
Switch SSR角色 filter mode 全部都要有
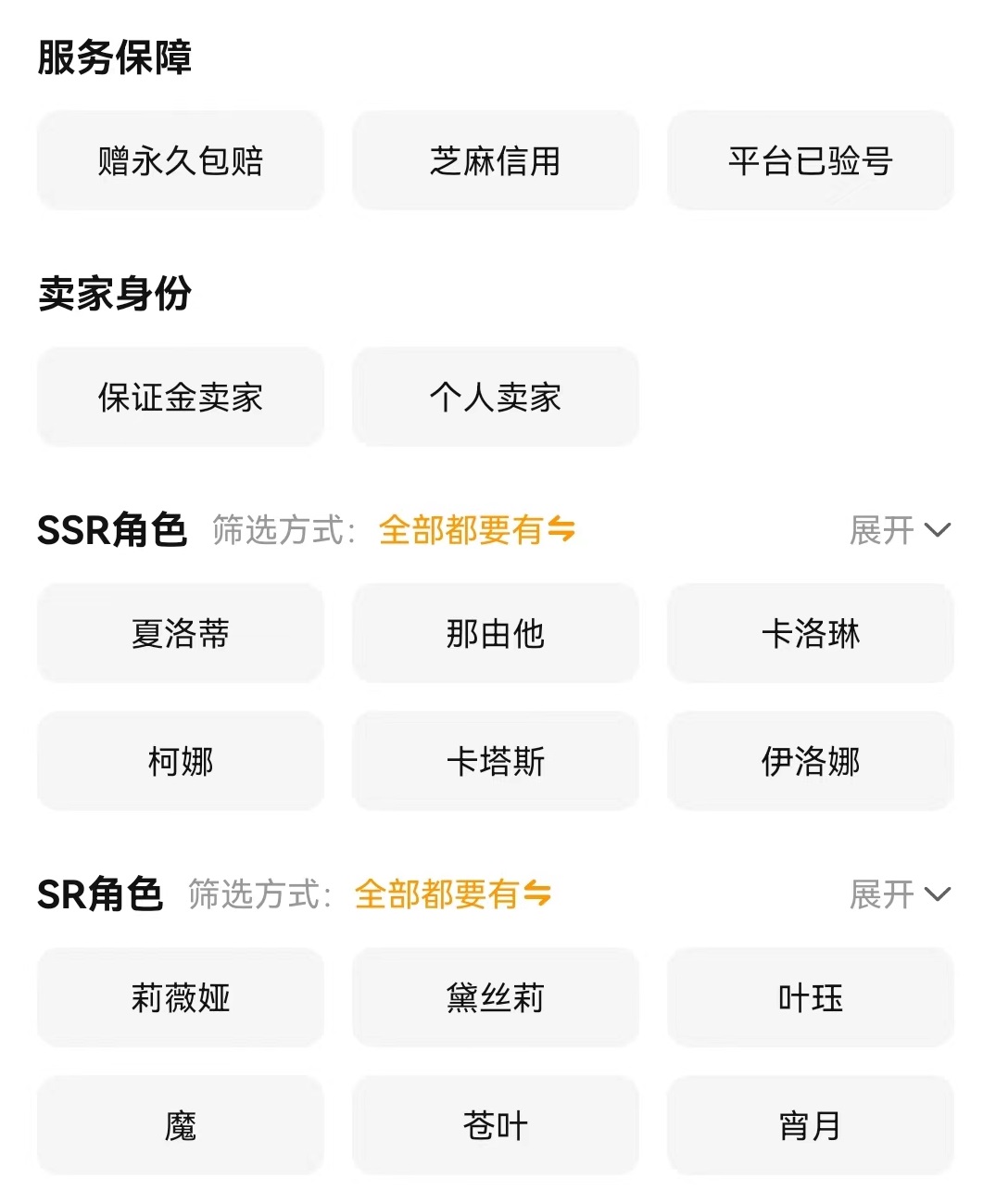(x=477, y=530)
